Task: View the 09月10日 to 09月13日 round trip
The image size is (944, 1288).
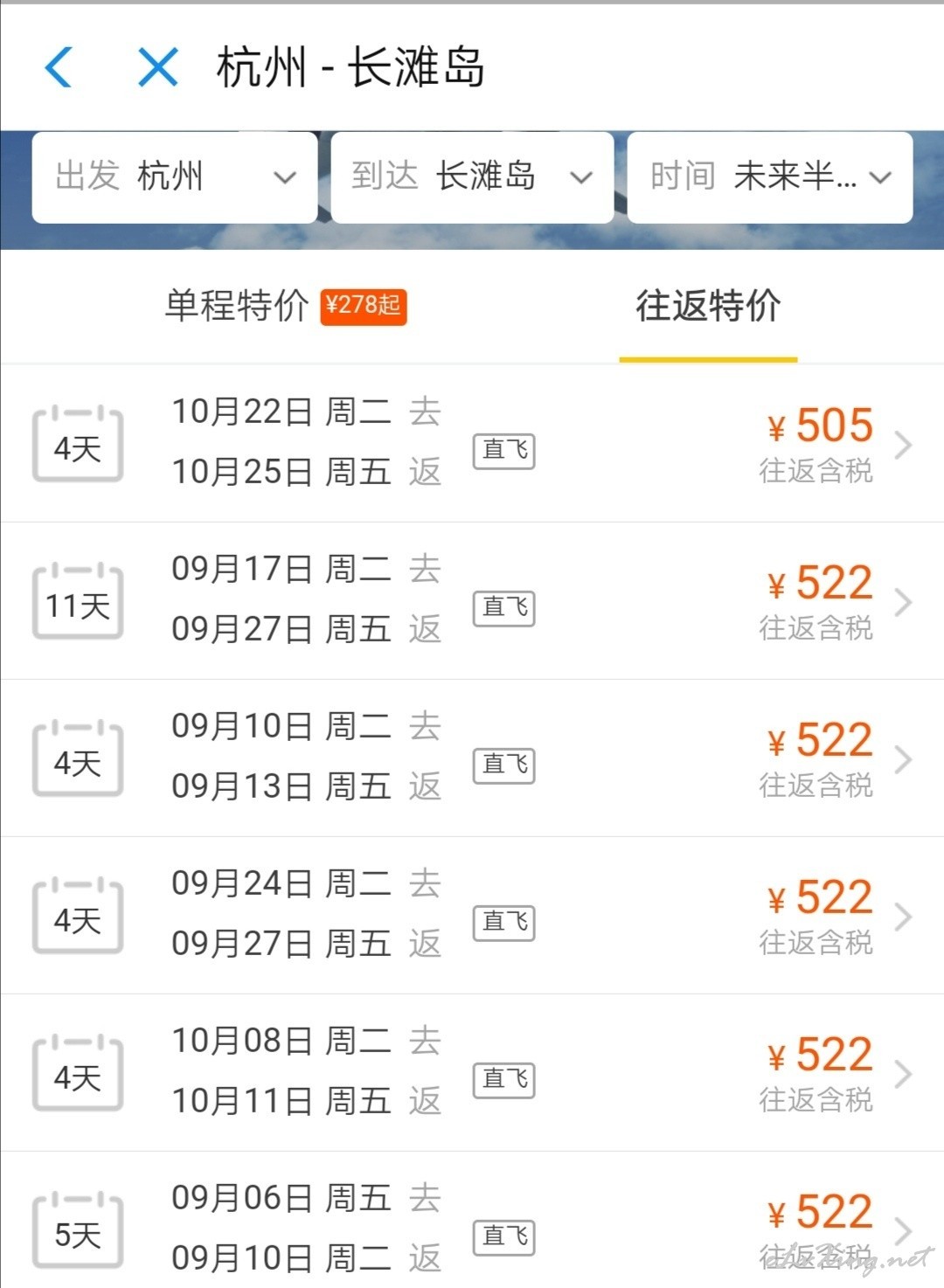Action: point(472,757)
